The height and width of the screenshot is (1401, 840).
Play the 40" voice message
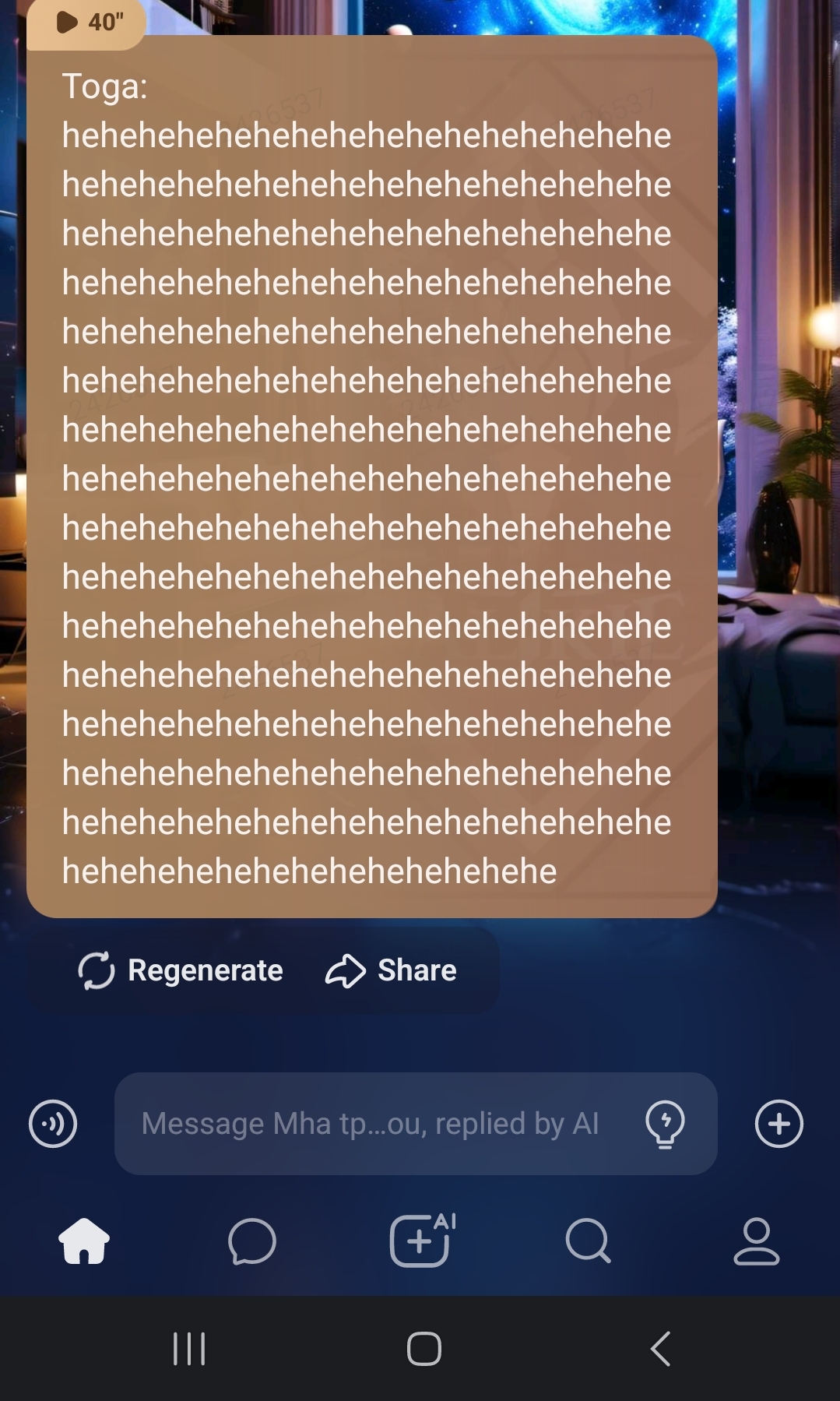click(x=86, y=22)
